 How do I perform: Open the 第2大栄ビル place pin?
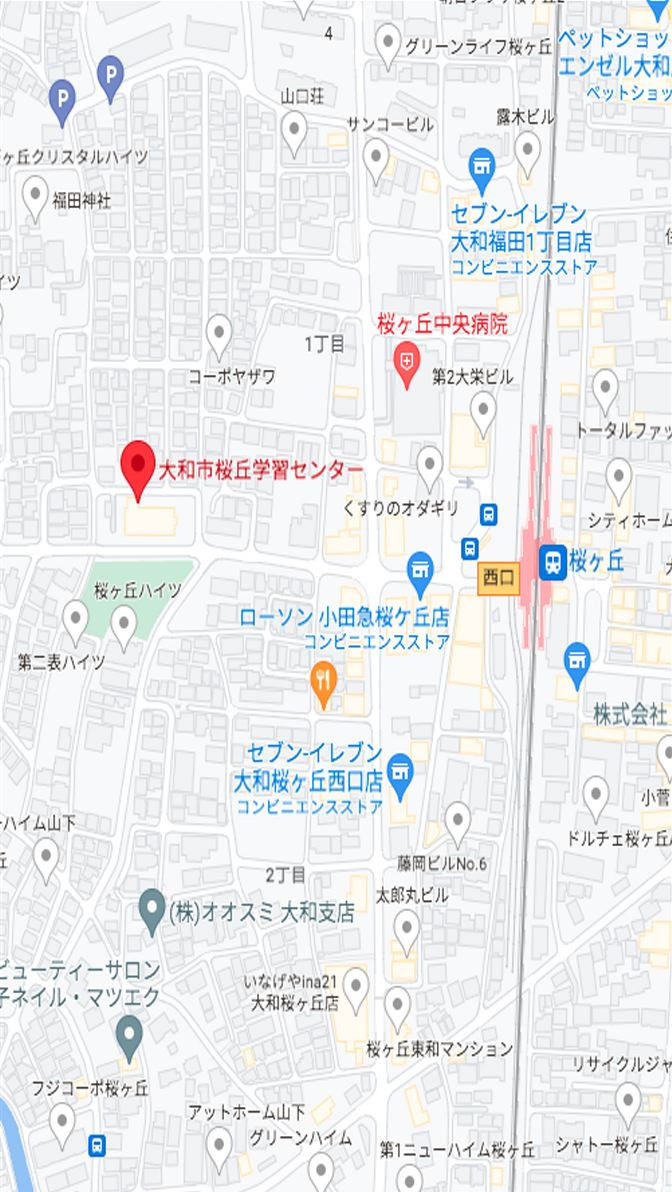point(483,409)
